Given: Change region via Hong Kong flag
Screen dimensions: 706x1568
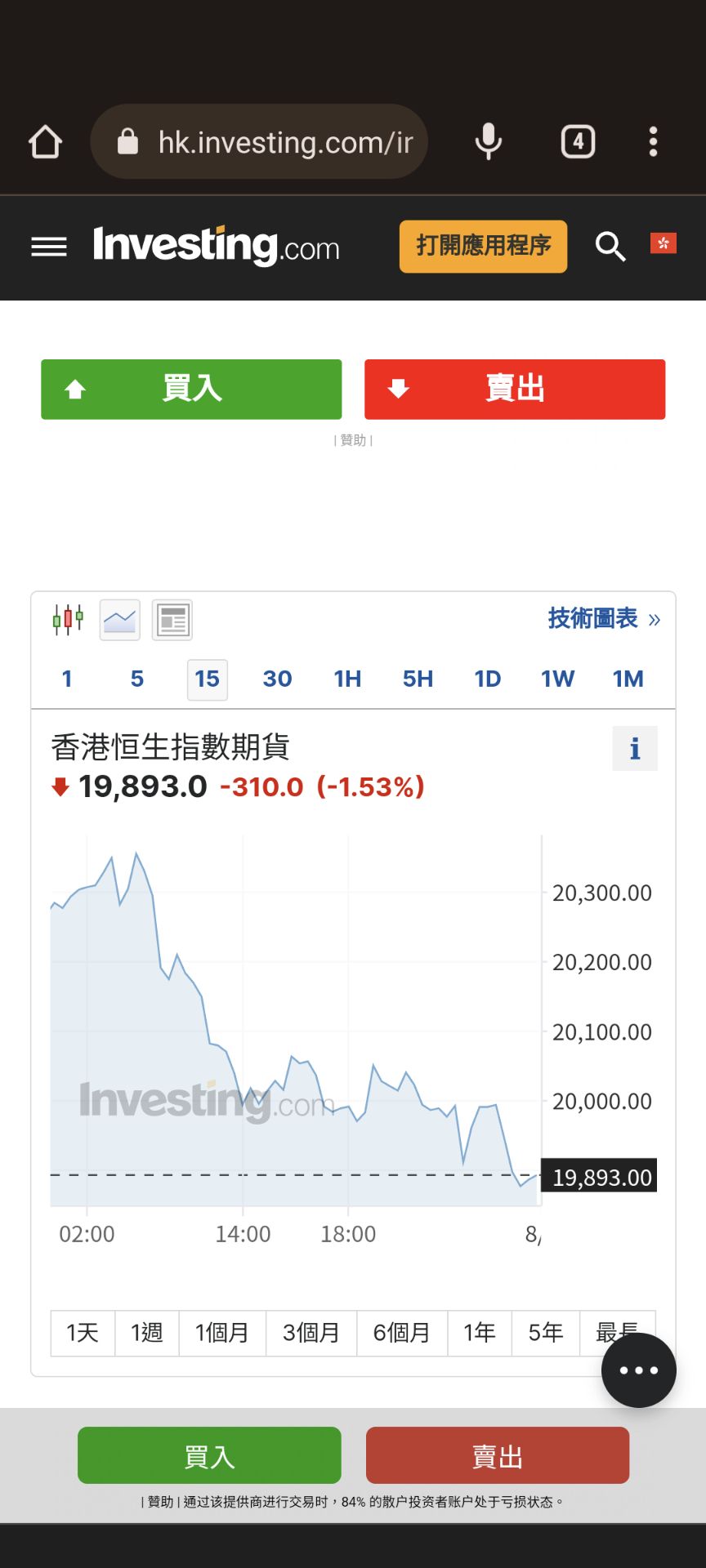Looking at the screenshot, I should point(663,243).
